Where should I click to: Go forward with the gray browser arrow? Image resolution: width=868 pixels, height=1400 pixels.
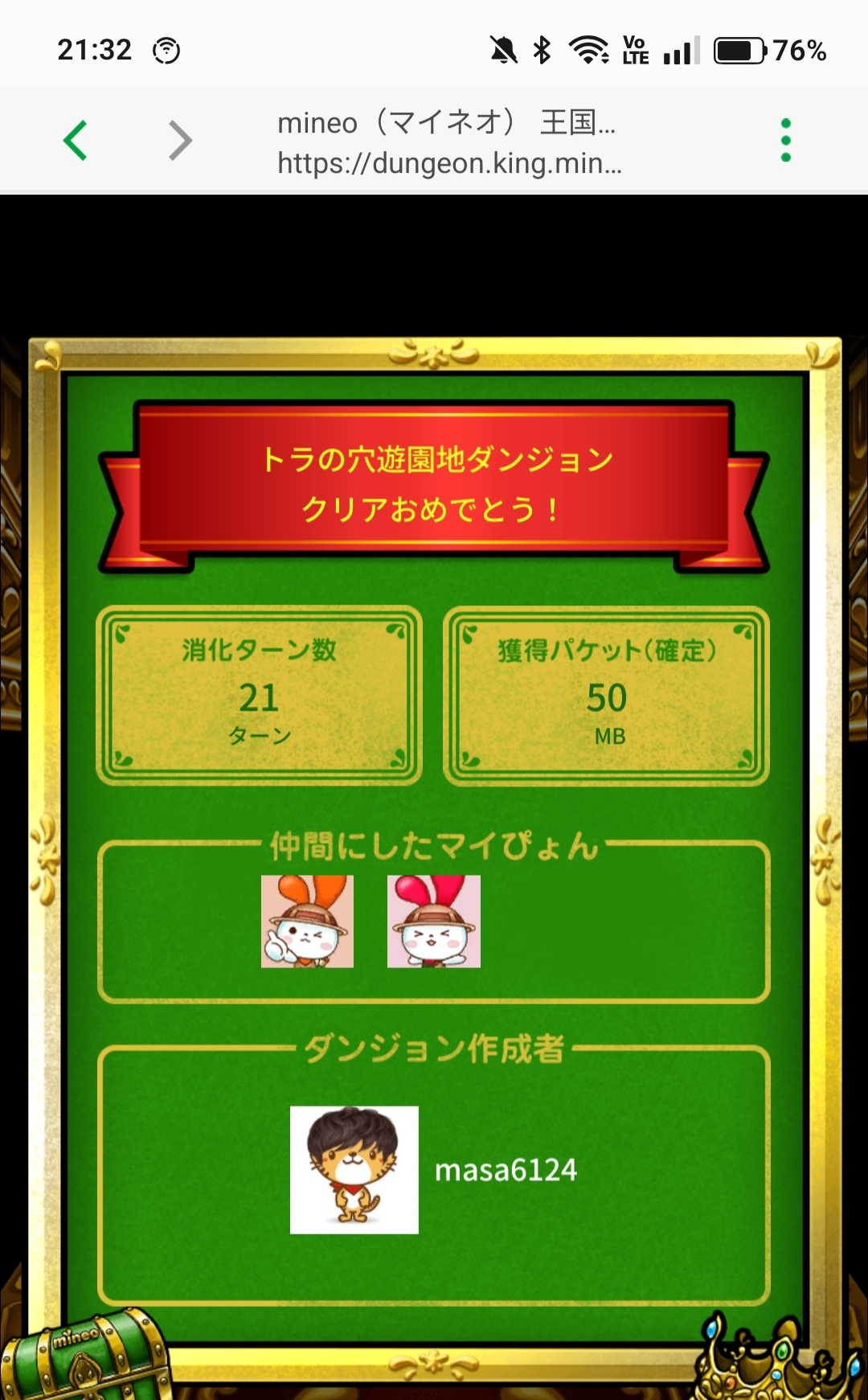click(x=180, y=140)
